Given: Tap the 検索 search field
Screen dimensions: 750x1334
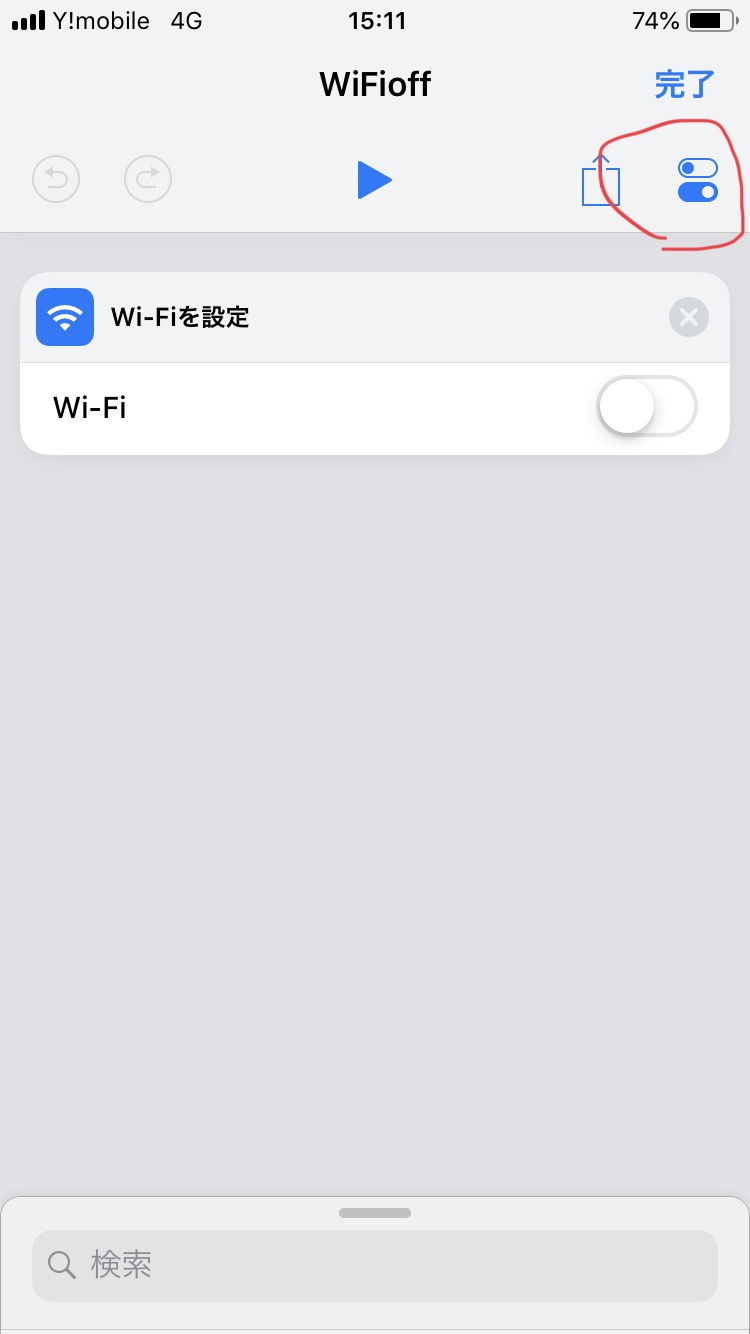Looking at the screenshot, I should point(375,1265).
